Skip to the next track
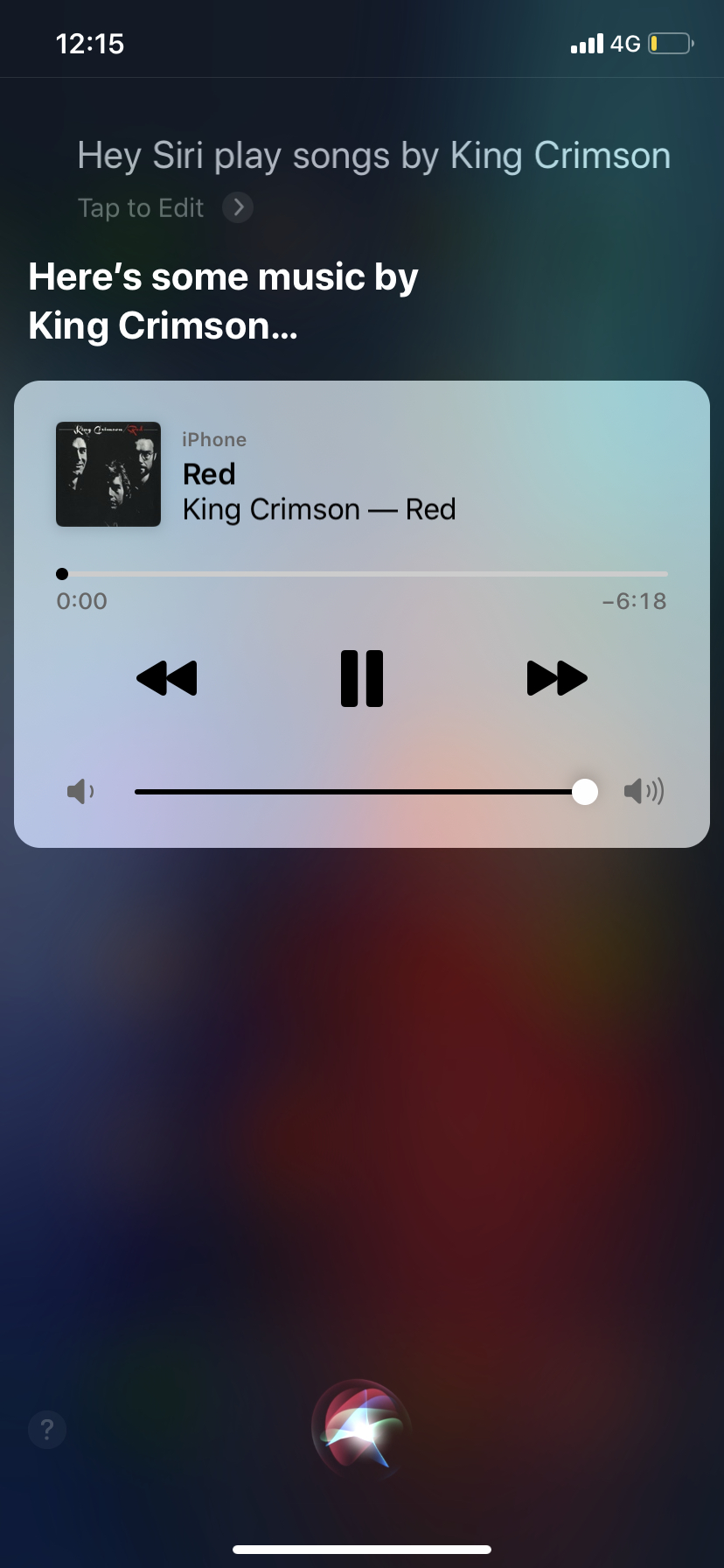724x1568 pixels. 557,678
